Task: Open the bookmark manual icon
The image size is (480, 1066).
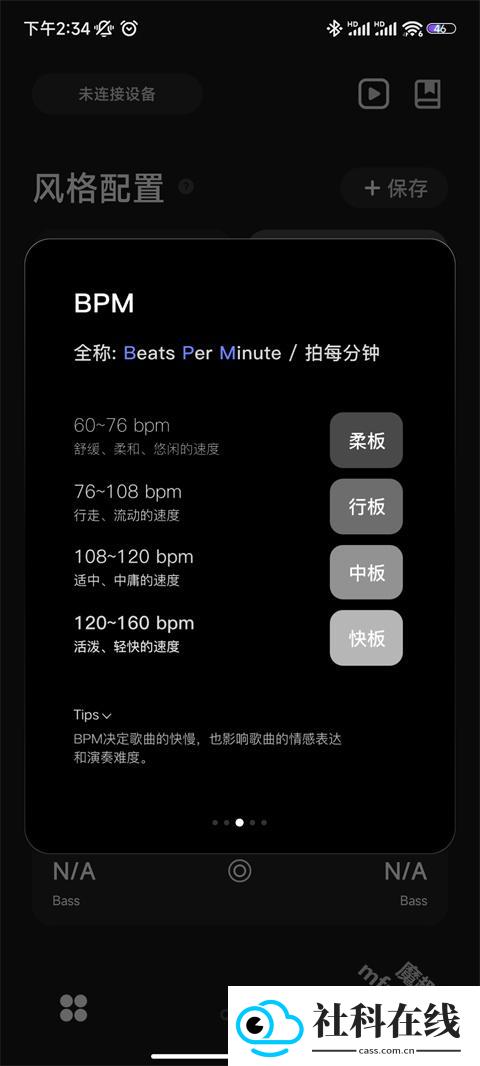Action: [x=428, y=94]
